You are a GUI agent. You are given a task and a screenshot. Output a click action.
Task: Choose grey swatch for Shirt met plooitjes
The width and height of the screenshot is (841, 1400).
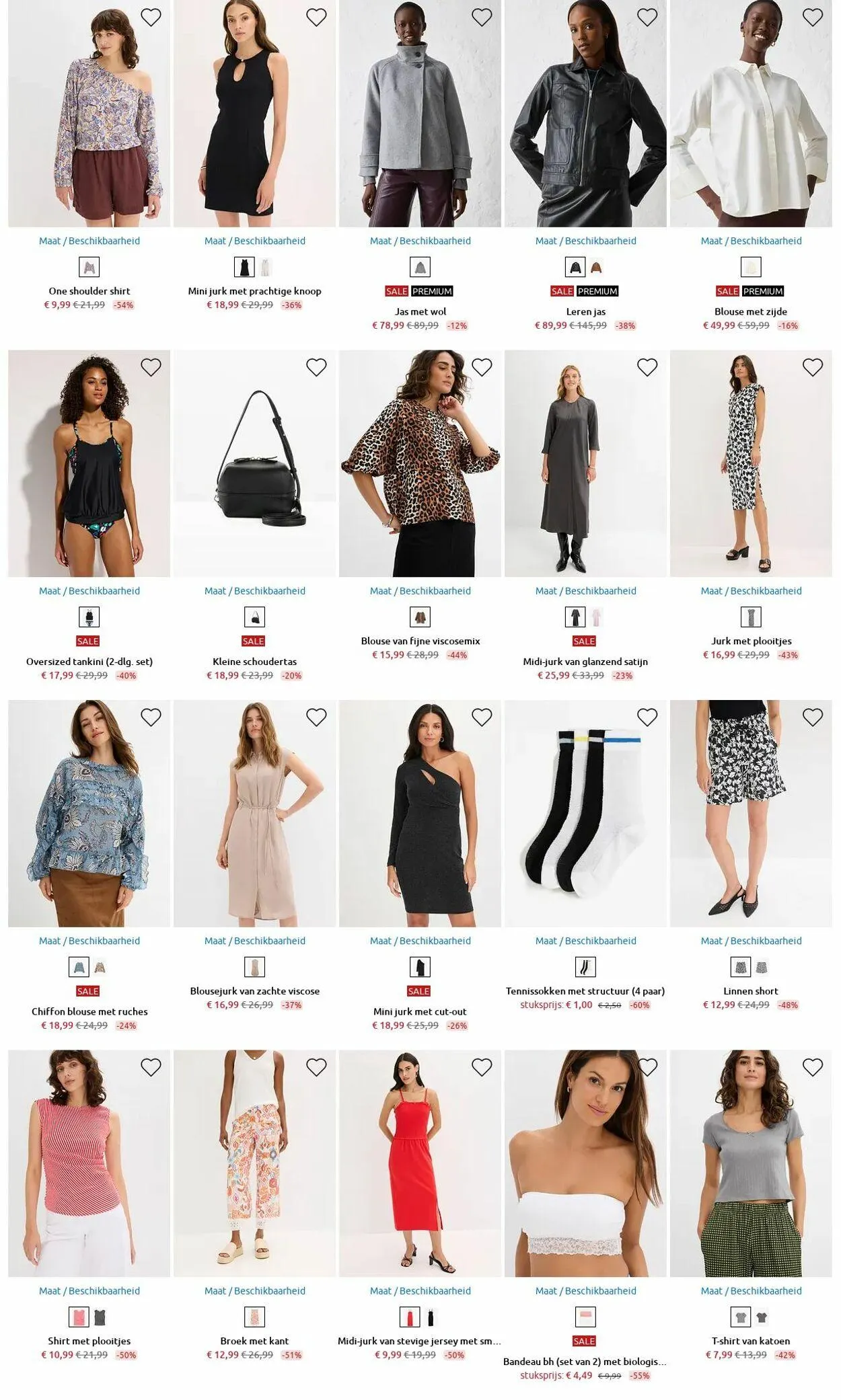tap(100, 1317)
